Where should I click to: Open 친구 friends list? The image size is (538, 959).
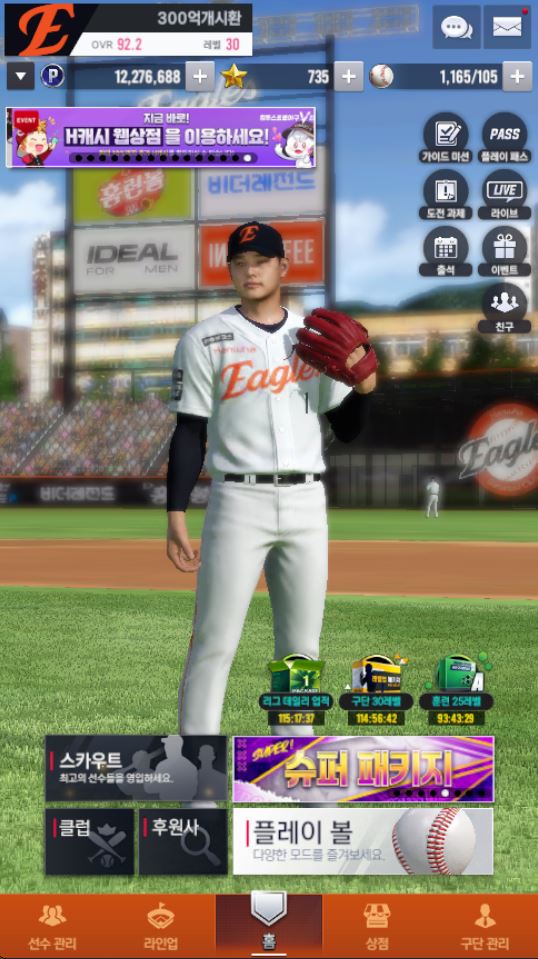coord(505,309)
